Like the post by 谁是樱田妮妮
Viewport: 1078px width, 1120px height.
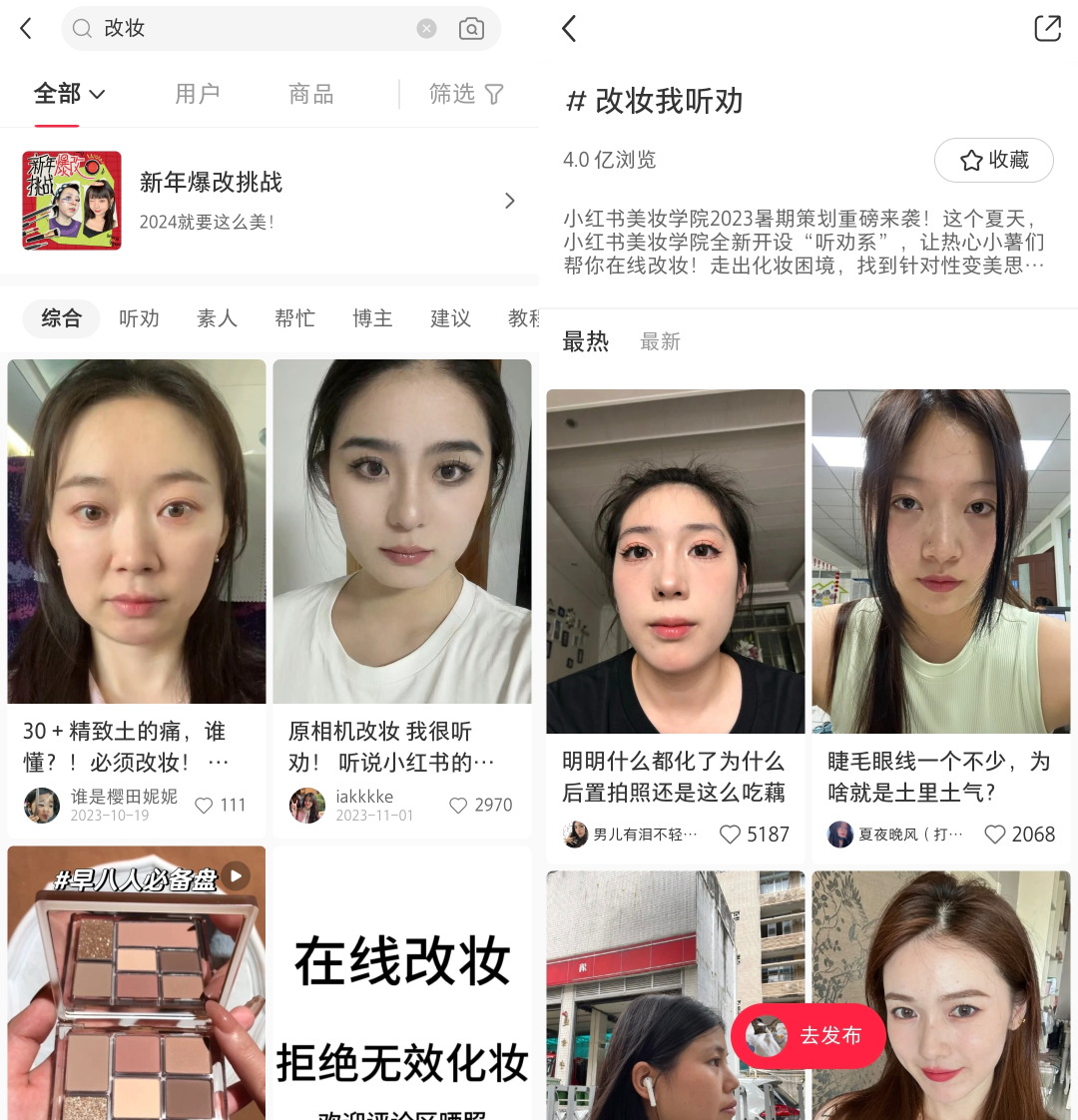point(205,806)
